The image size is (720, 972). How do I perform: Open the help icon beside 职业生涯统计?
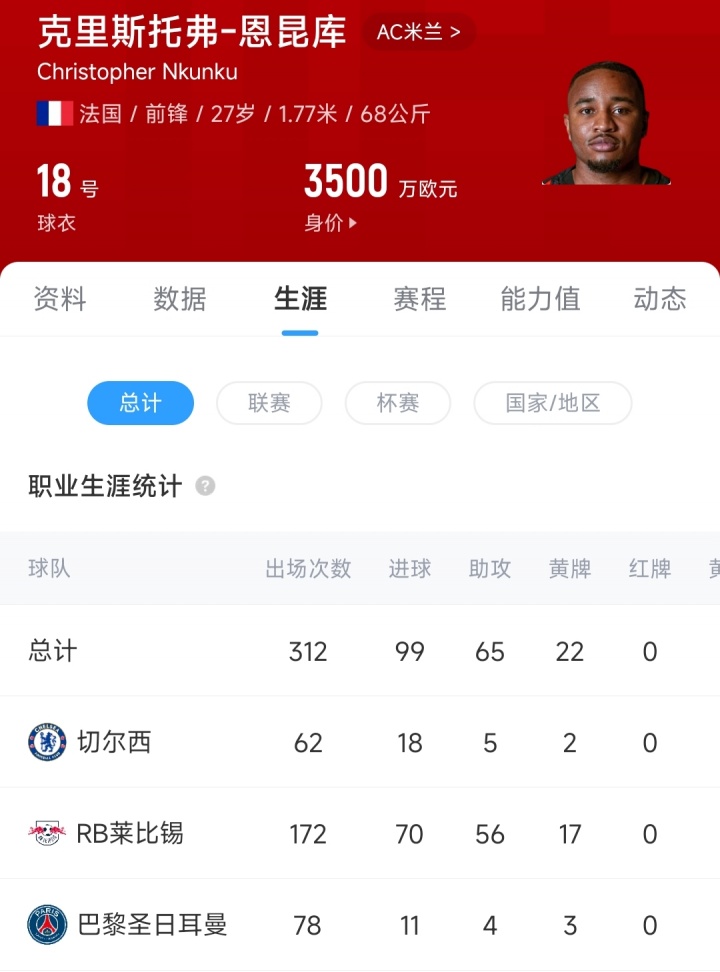click(205, 487)
